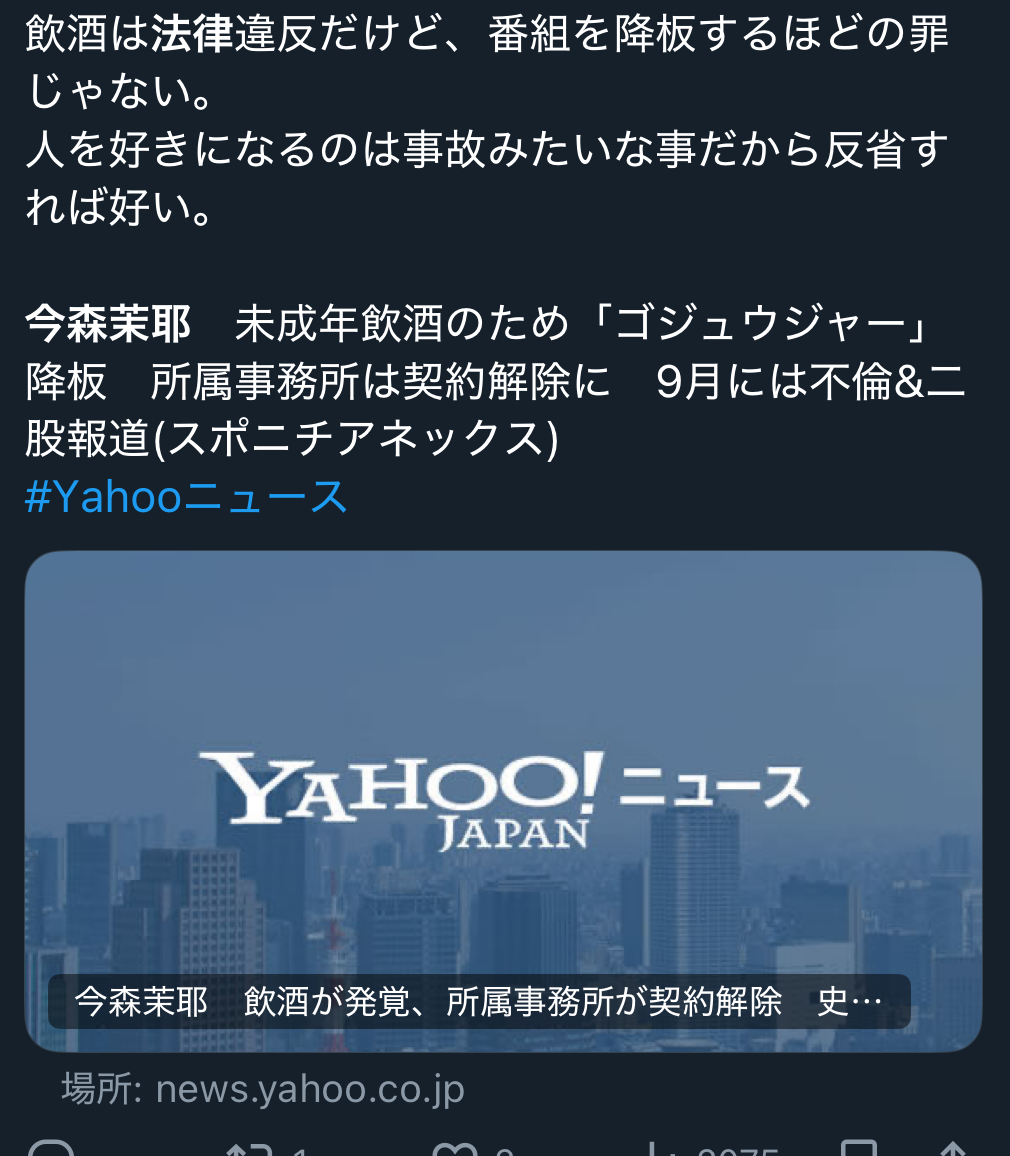
Task: Like this post
Action: point(456,1148)
